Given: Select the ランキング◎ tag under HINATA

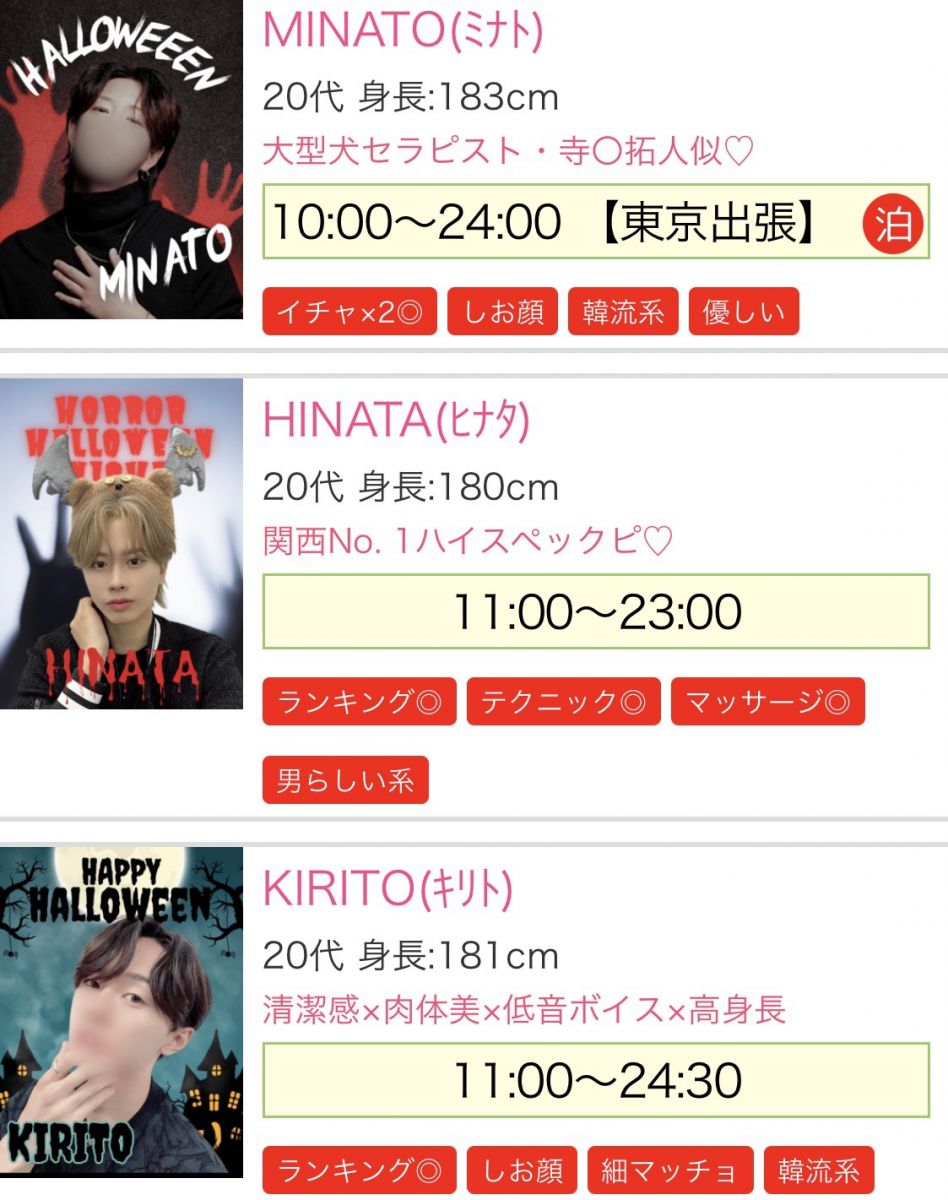Looking at the screenshot, I should 359,701.
